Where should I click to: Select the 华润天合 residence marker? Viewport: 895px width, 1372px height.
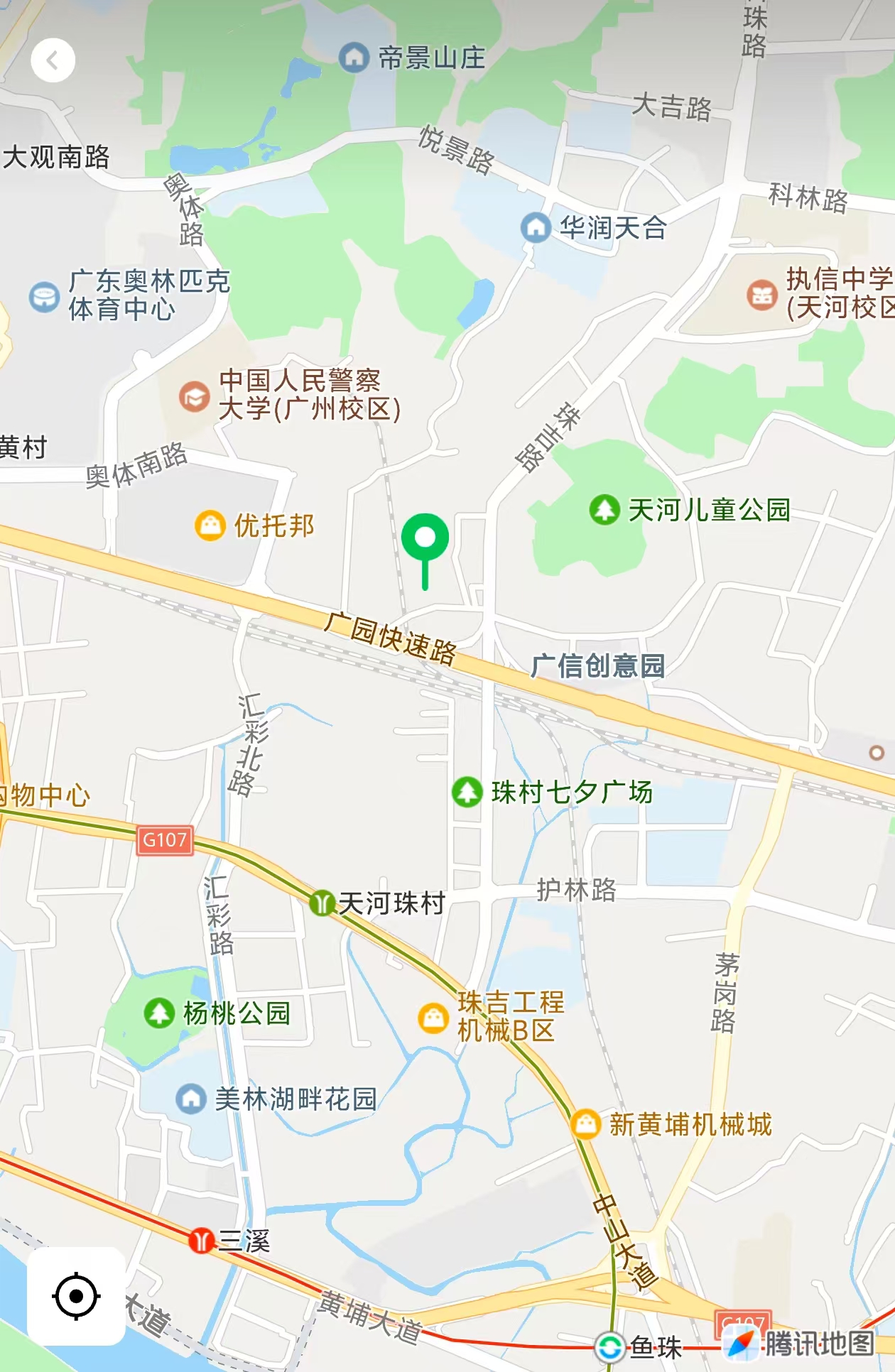pos(536,227)
